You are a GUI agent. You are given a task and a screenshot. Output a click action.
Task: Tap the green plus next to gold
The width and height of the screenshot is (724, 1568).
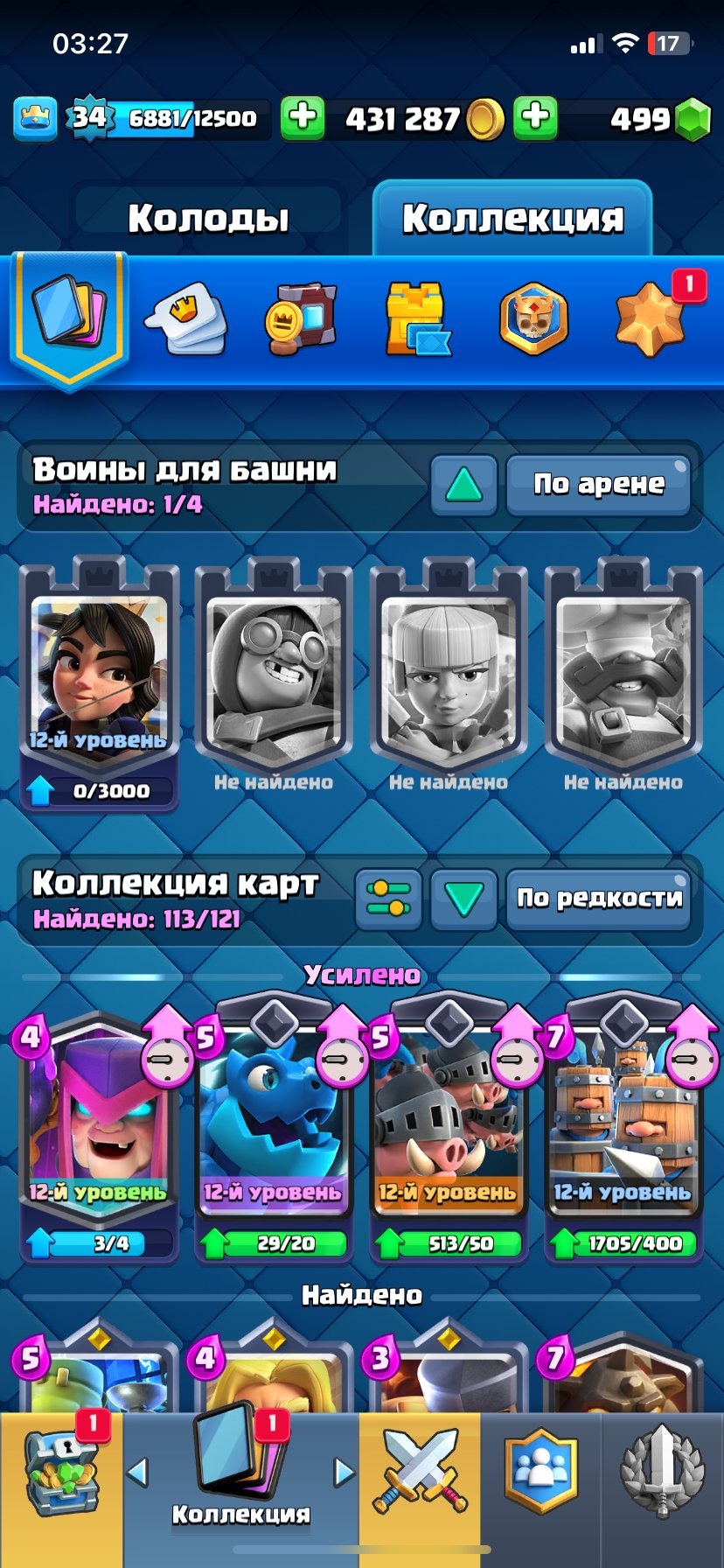point(303,117)
